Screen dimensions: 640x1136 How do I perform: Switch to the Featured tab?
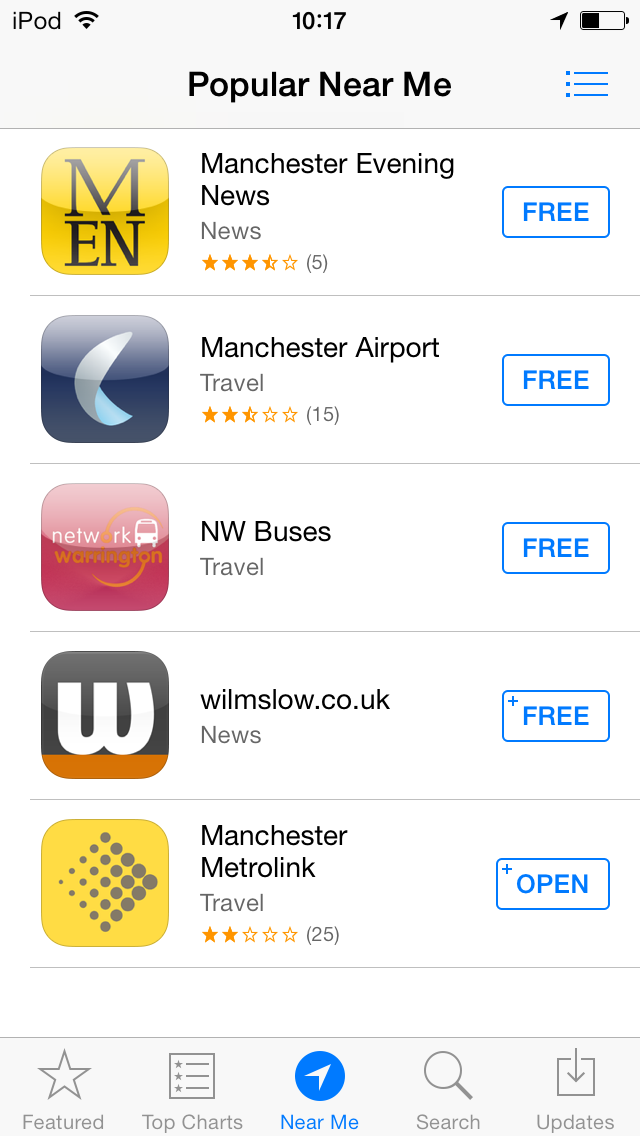click(x=64, y=1089)
